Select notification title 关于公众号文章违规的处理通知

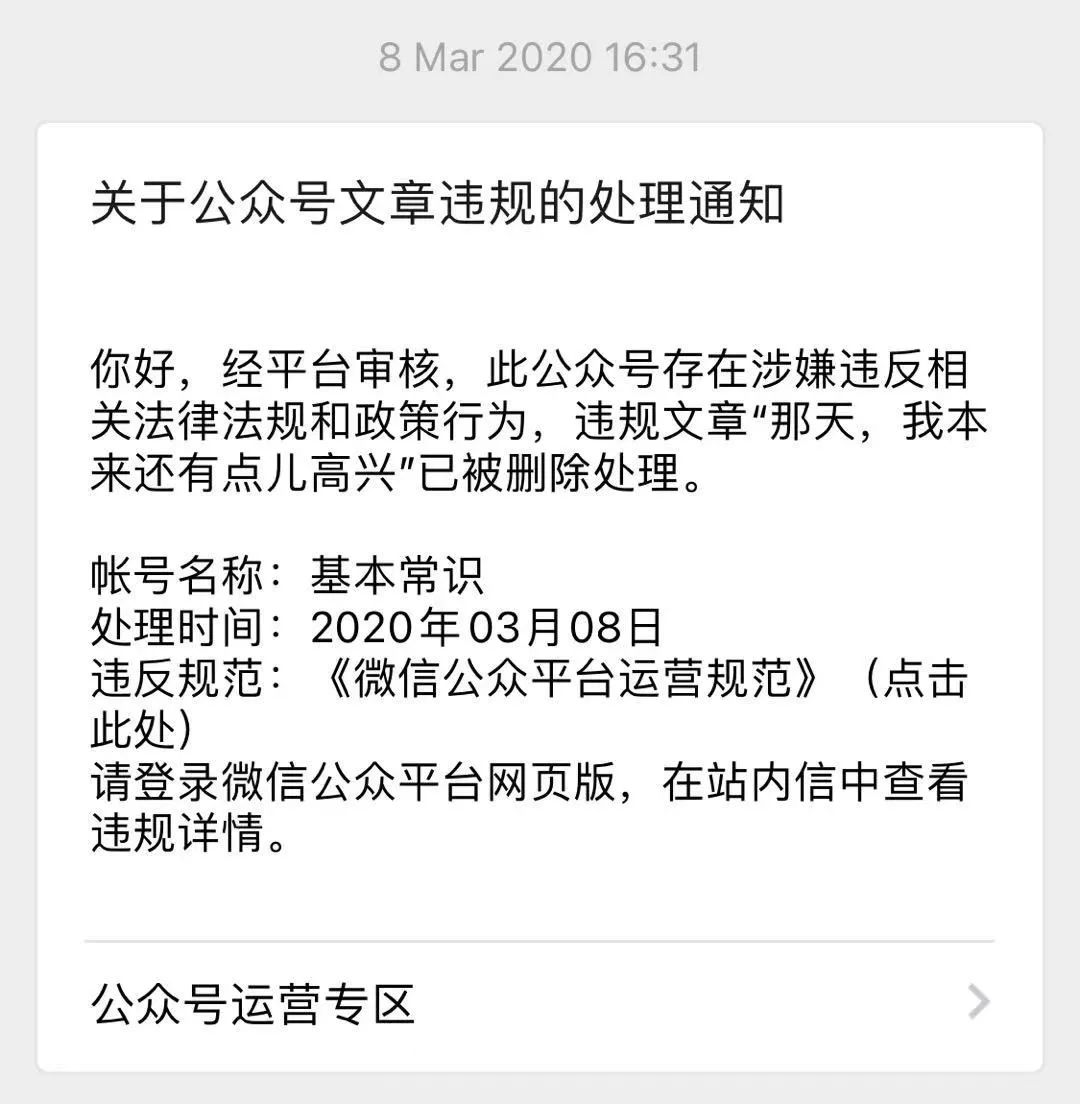click(440, 204)
